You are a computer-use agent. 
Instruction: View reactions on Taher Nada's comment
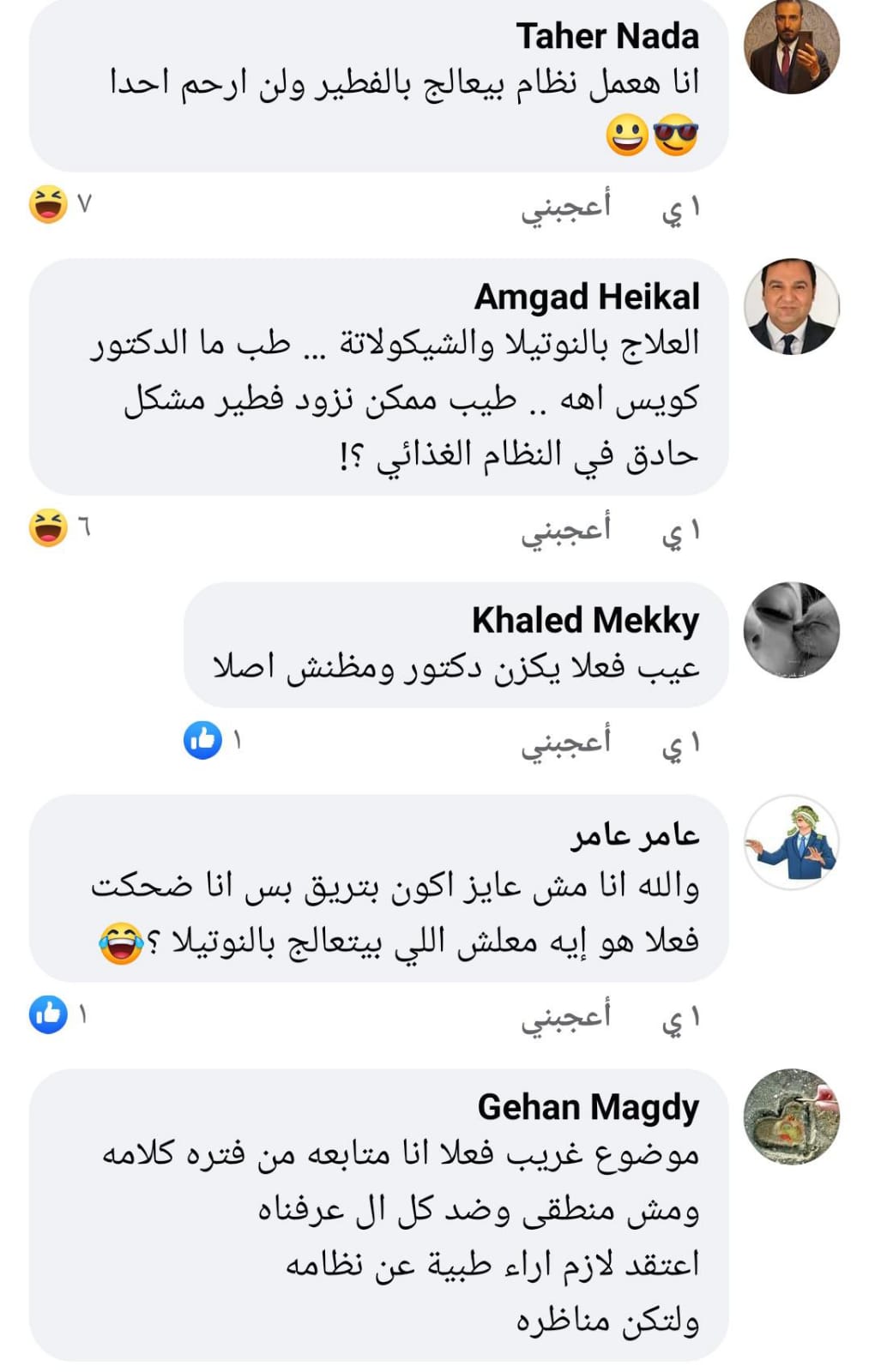58,205
